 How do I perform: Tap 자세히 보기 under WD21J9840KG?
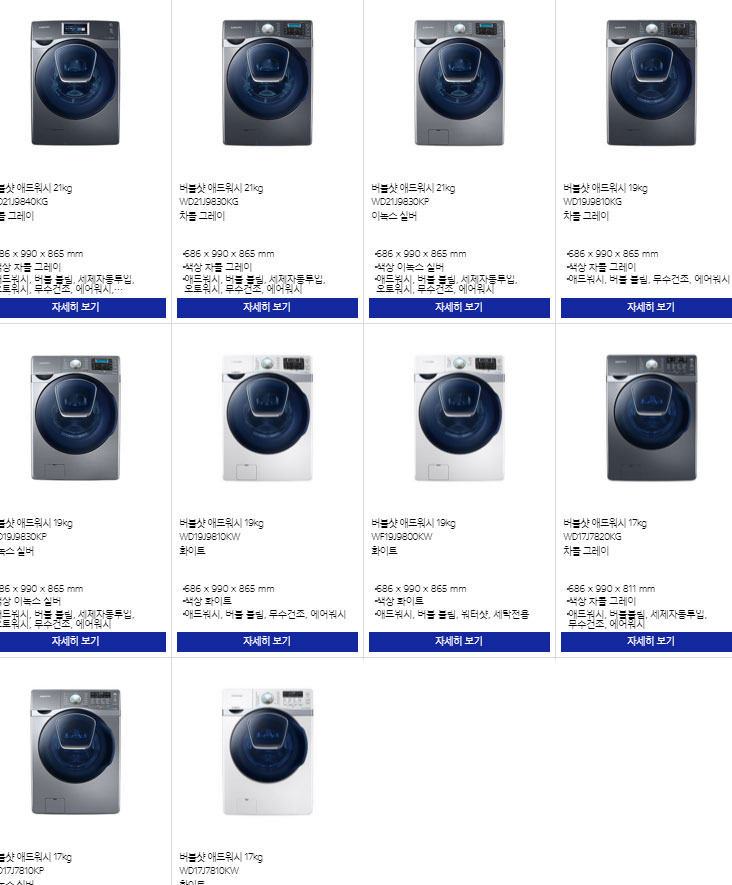click(x=76, y=307)
